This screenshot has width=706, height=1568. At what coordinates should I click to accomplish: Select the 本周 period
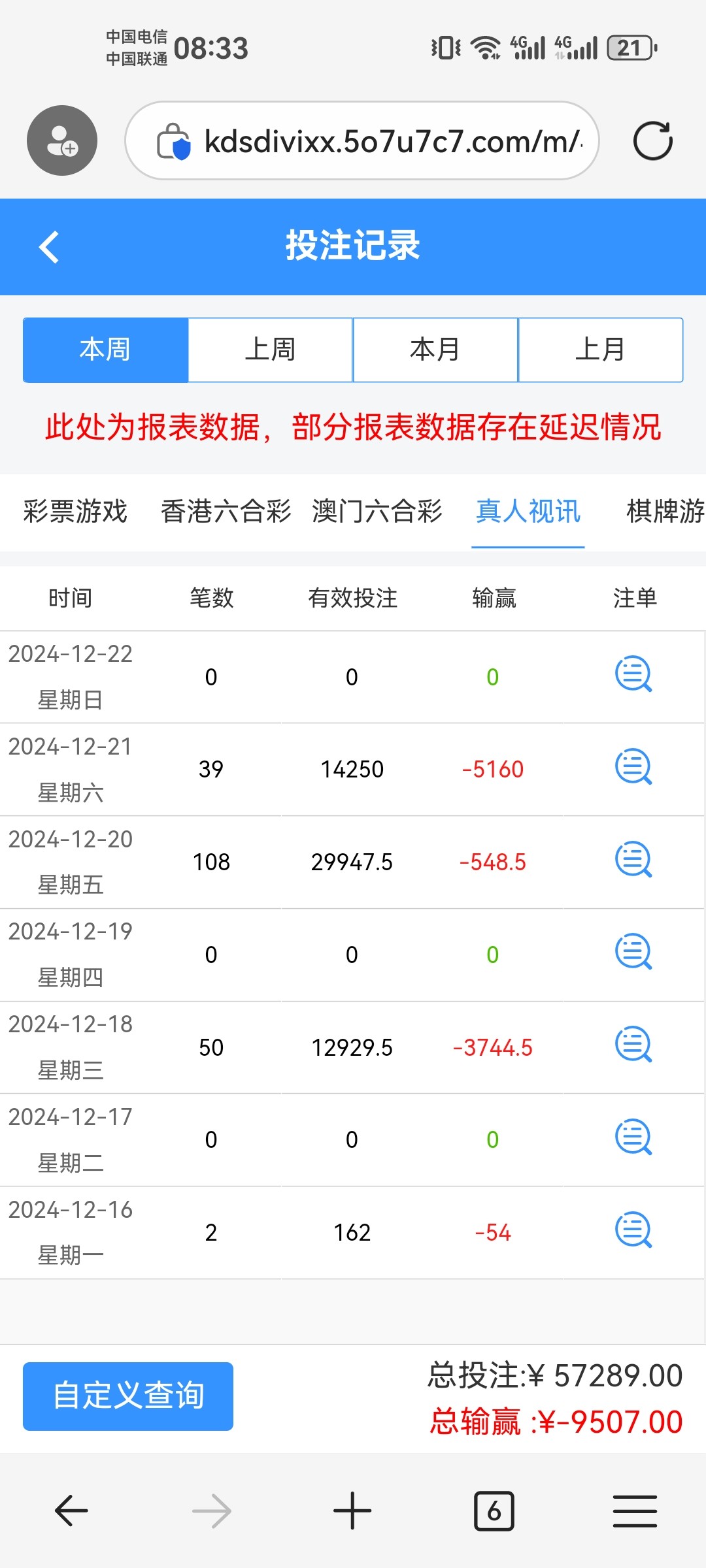(x=105, y=350)
